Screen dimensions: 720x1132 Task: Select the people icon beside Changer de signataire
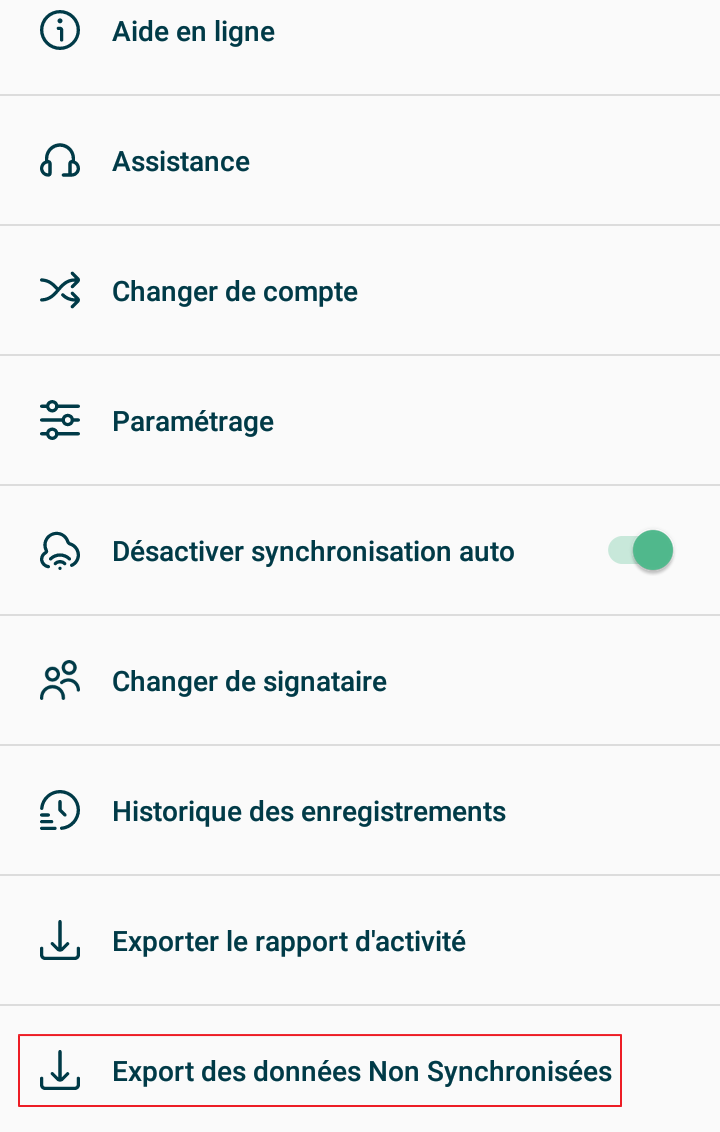pyautogui.click(x=58, y=681)
